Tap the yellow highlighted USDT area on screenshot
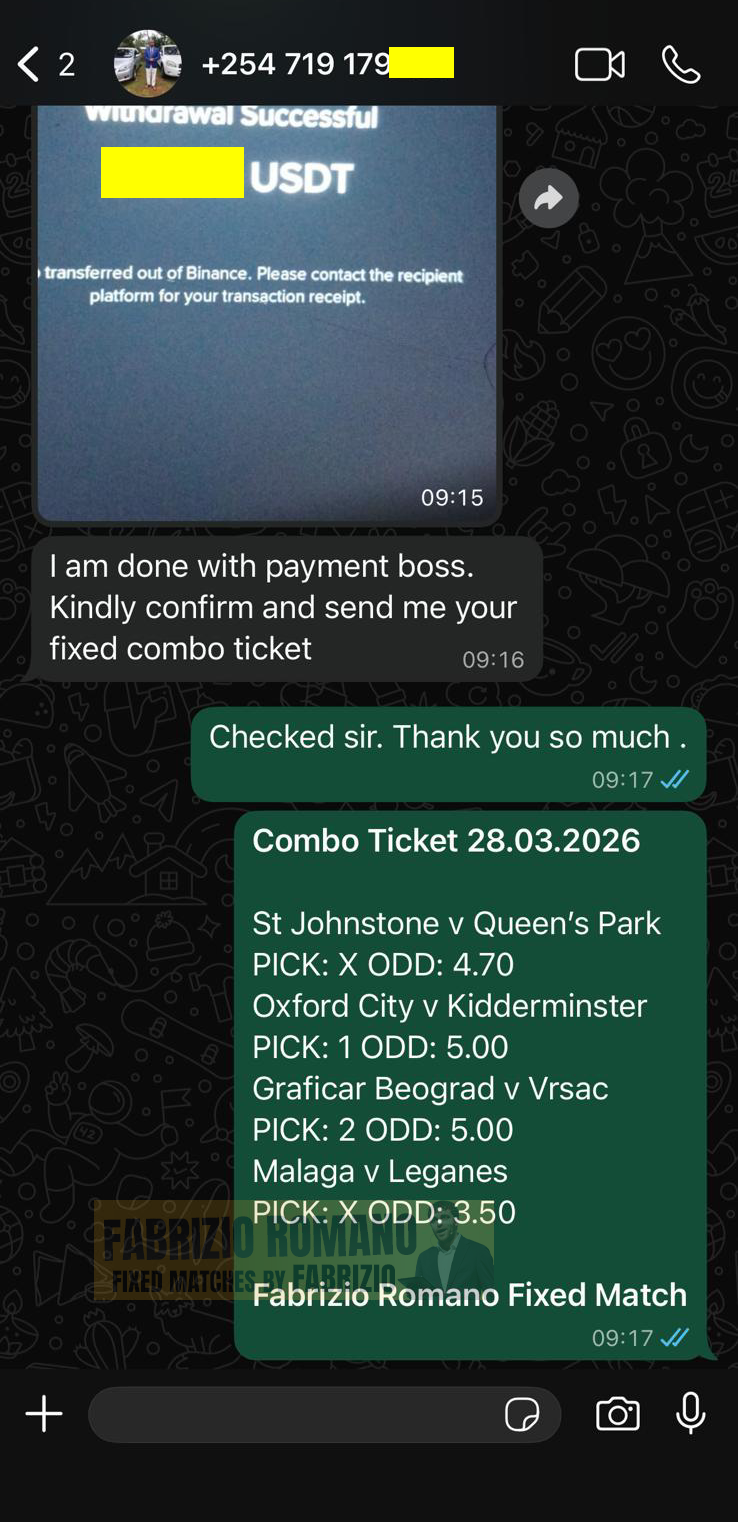This screenshot has width=738, height=1522. pyautogui.click(x=172, y=173)
